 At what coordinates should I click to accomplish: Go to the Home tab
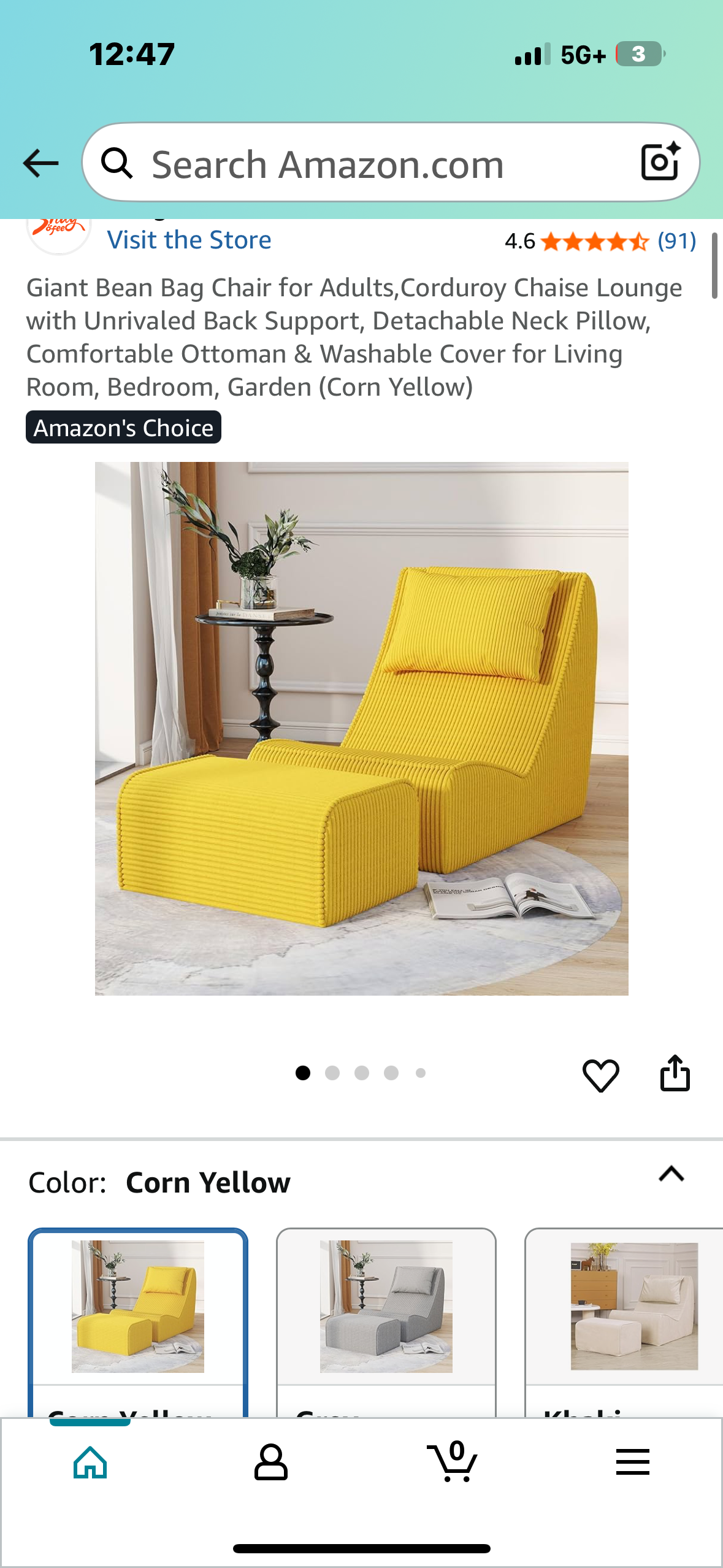click(90, 1462)
